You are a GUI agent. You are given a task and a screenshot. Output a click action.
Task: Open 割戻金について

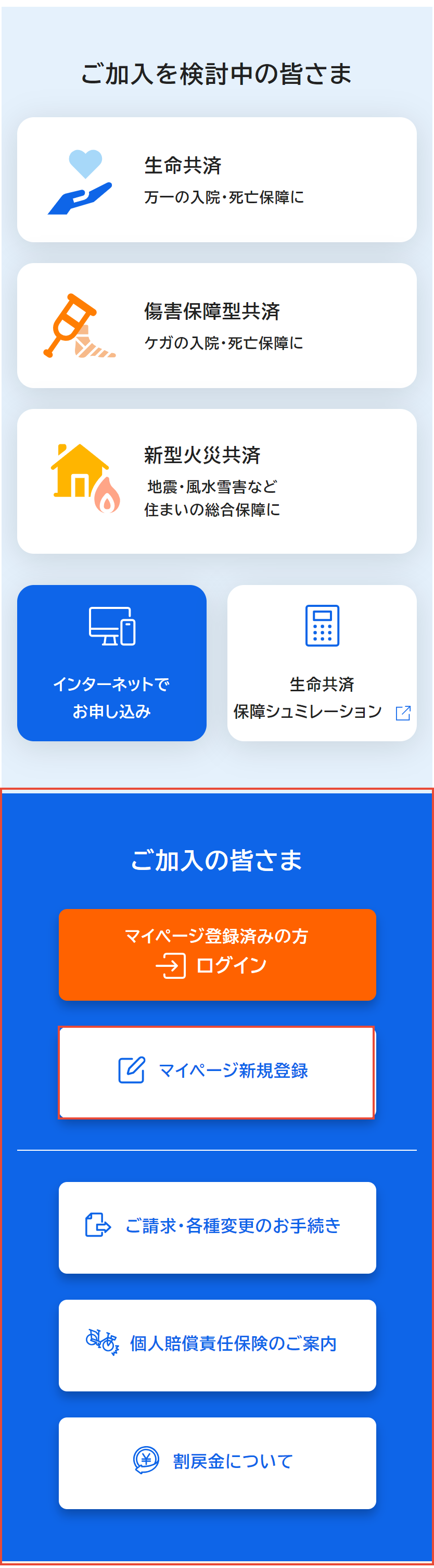pyautogui.click(x=217, y=1462)
